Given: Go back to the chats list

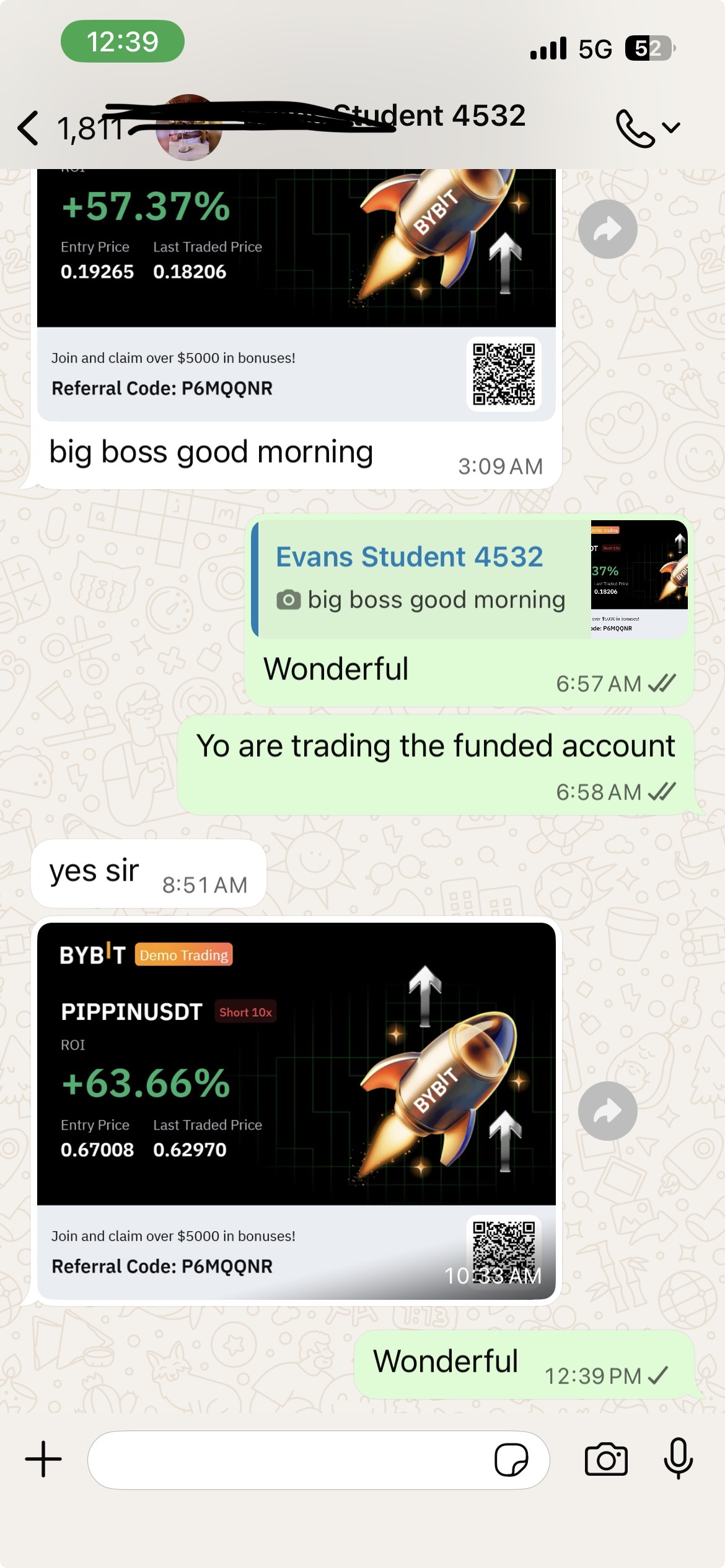Looking at the screenshot, I should 29,128.
